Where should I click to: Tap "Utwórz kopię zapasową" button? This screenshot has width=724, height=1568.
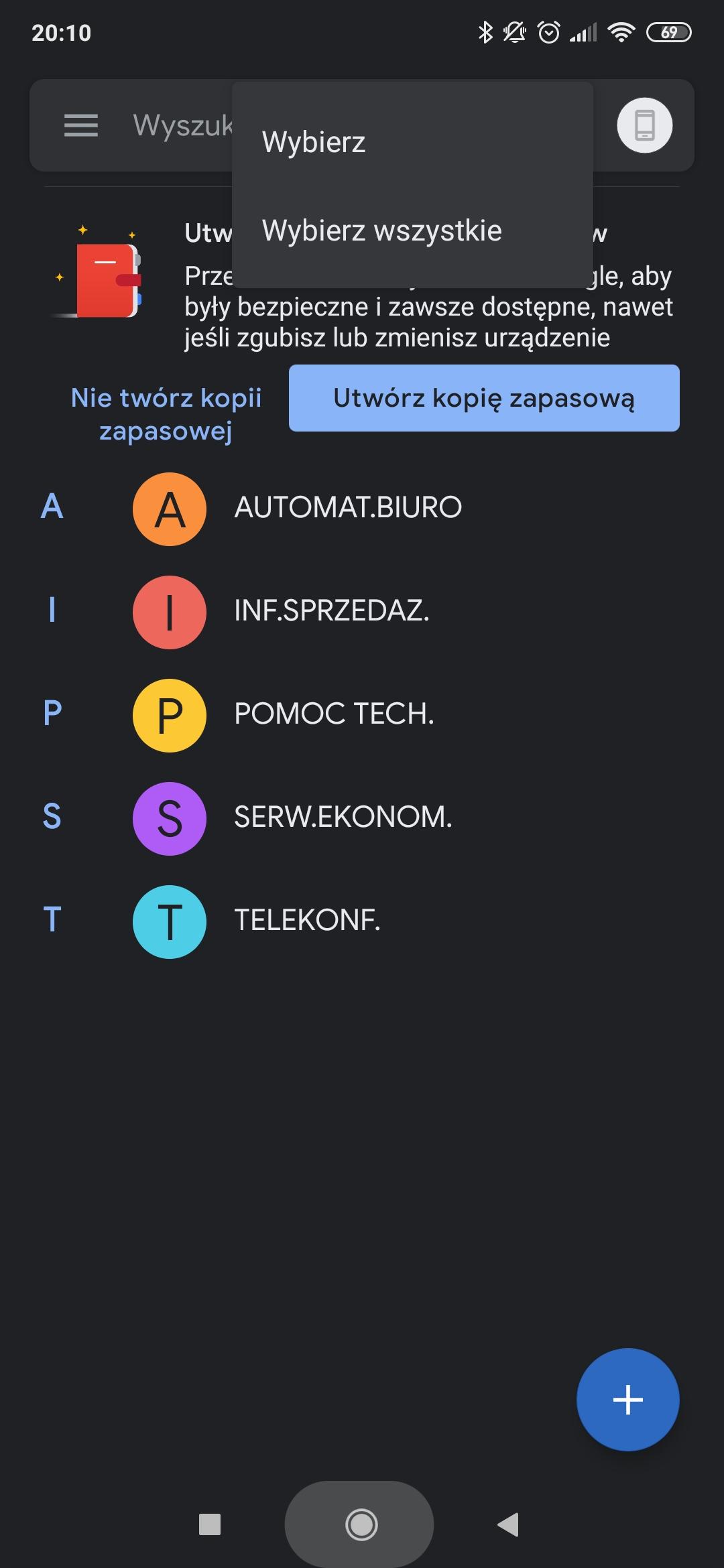[x=484, y=398]
